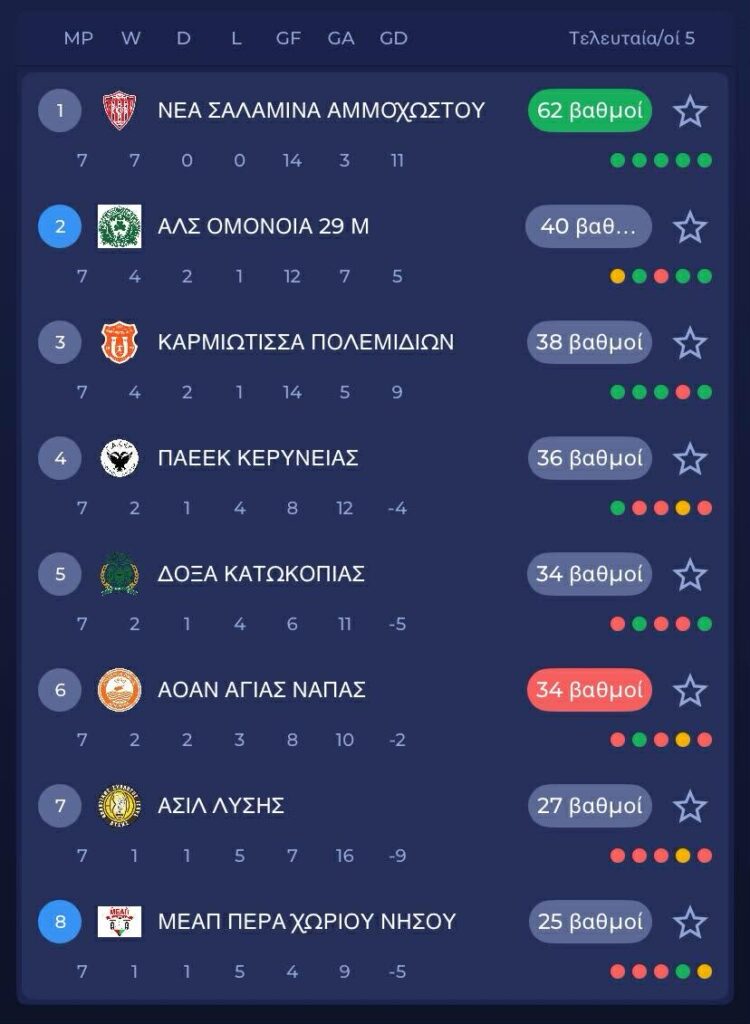
Task: Add ΚΑΡΜΙΩΤΙΣΣΑ ΠΟΛΕΜΙΔΙΩΝ to favorites
Action: (x=690, y=343)
